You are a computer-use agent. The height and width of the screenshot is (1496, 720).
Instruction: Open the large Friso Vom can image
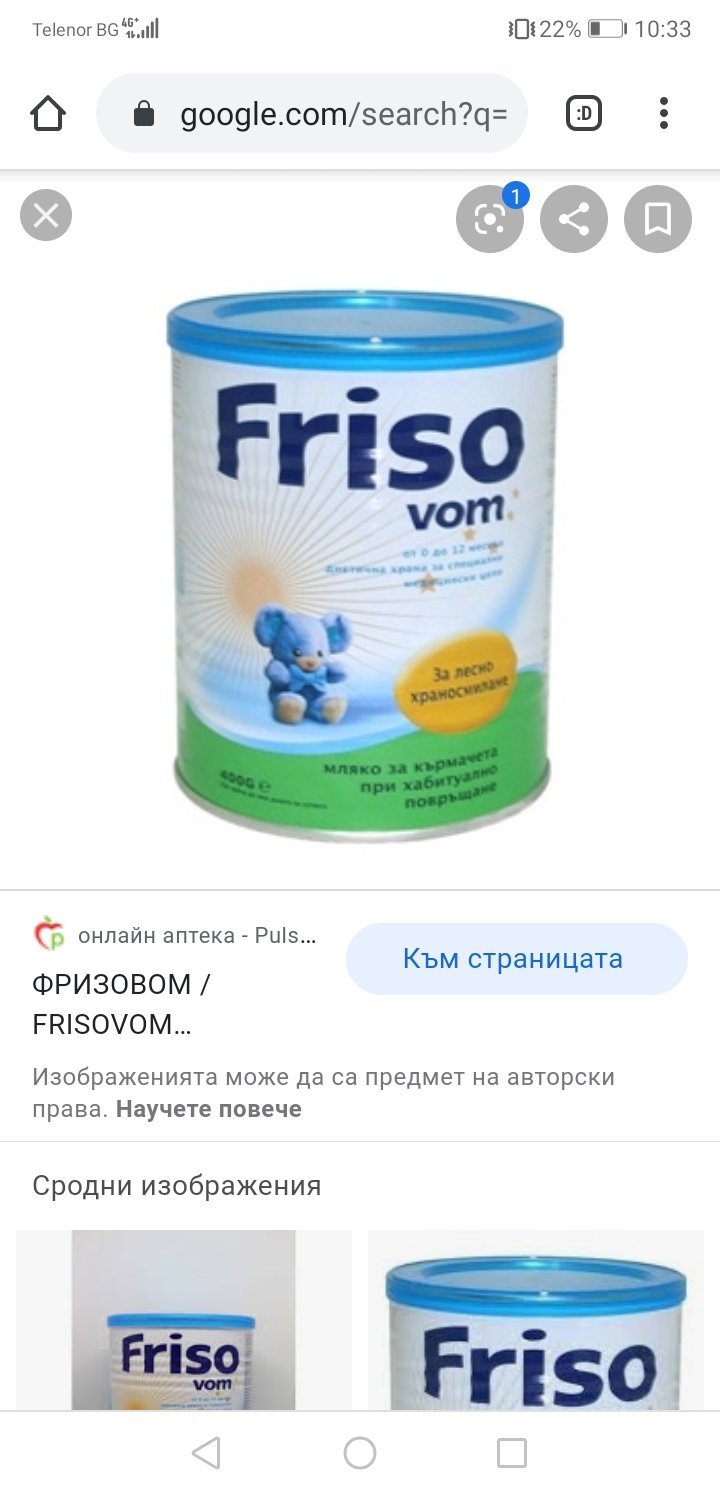[x=362, y=565]
